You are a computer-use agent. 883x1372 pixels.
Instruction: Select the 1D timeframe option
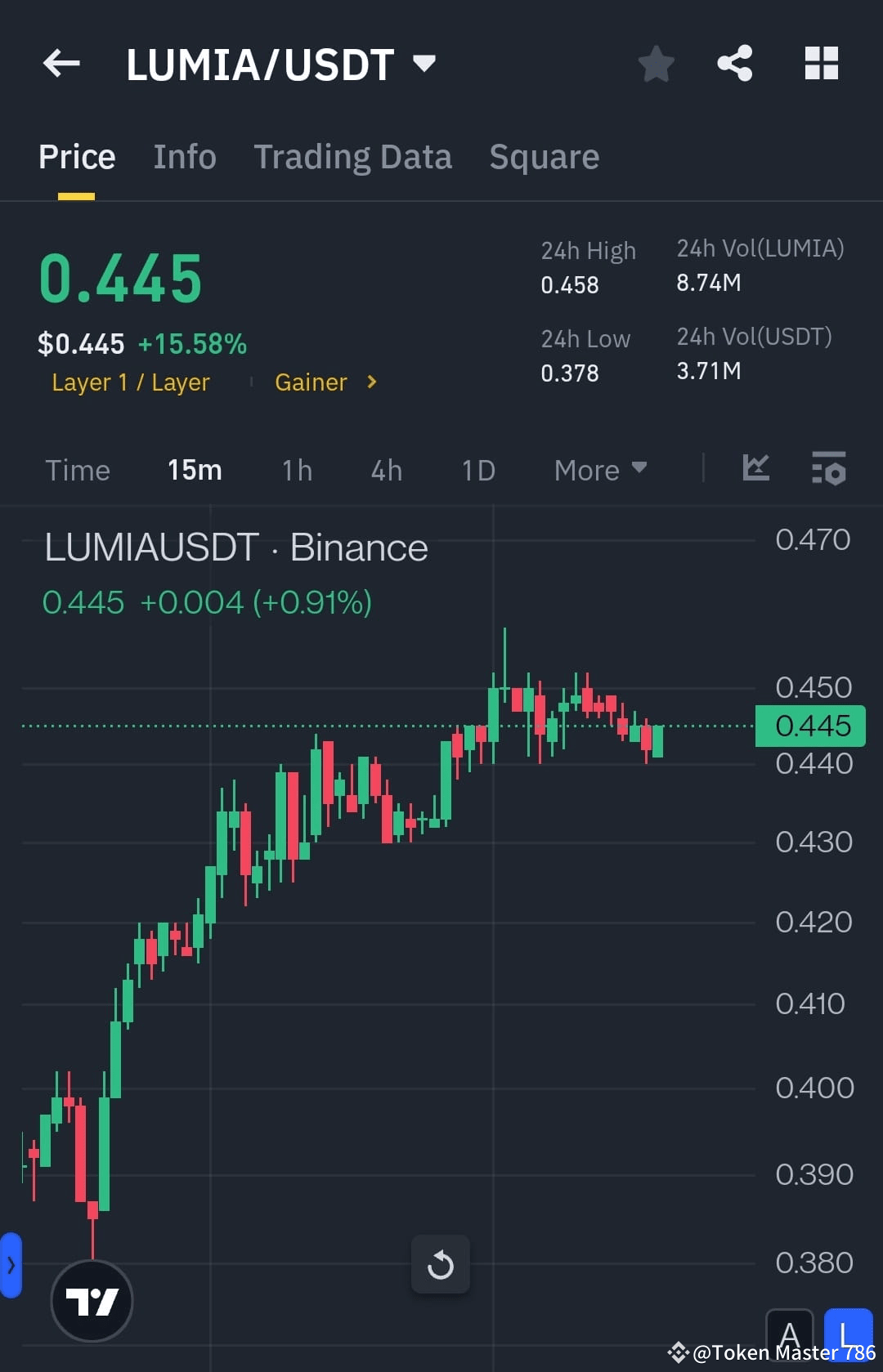[478, 469]
